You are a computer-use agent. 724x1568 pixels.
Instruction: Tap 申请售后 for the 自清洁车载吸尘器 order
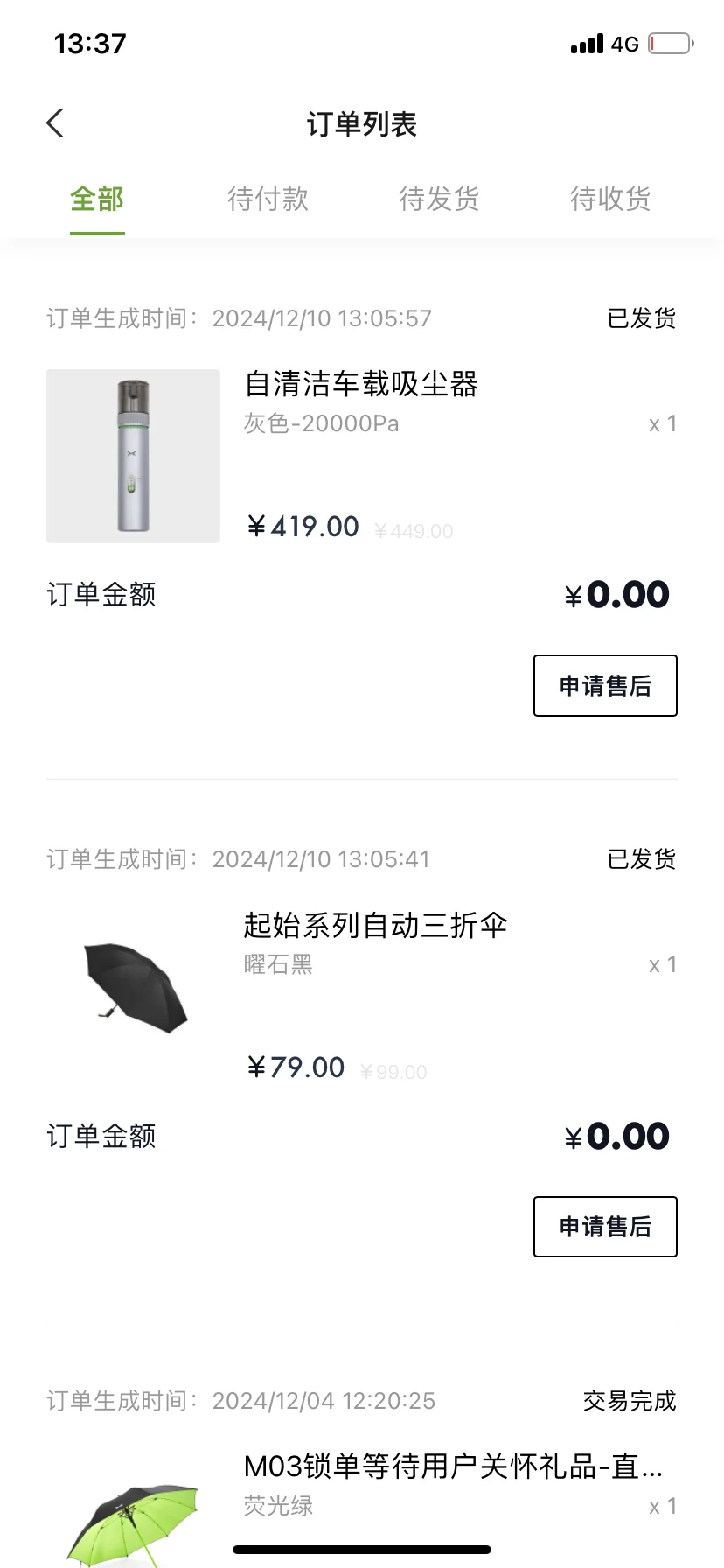click(x=605, y=686)
